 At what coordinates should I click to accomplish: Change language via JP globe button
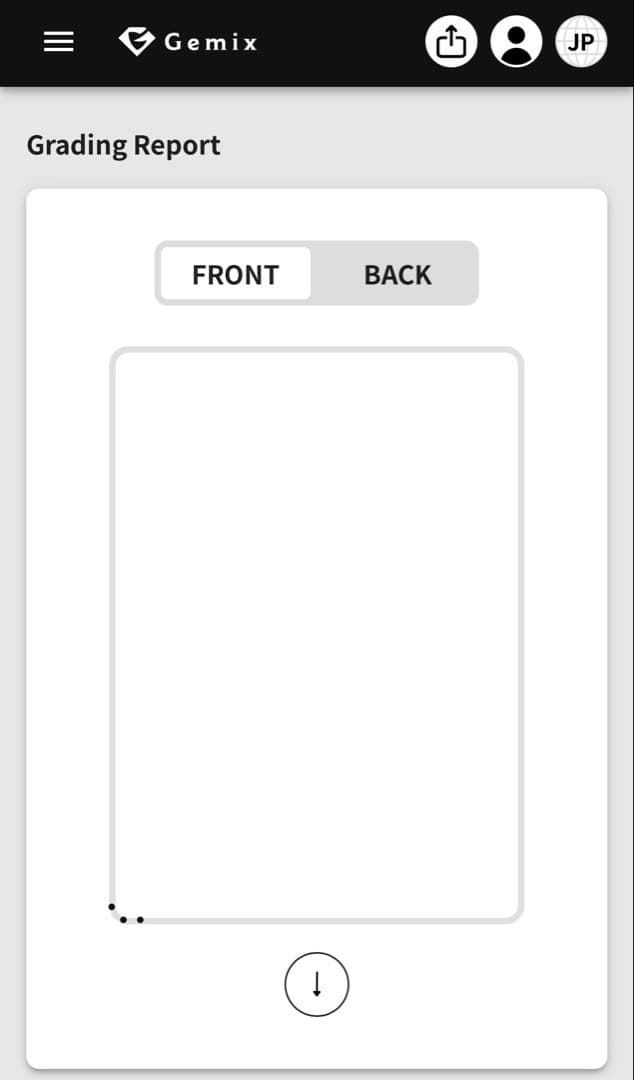click(581, 42)
